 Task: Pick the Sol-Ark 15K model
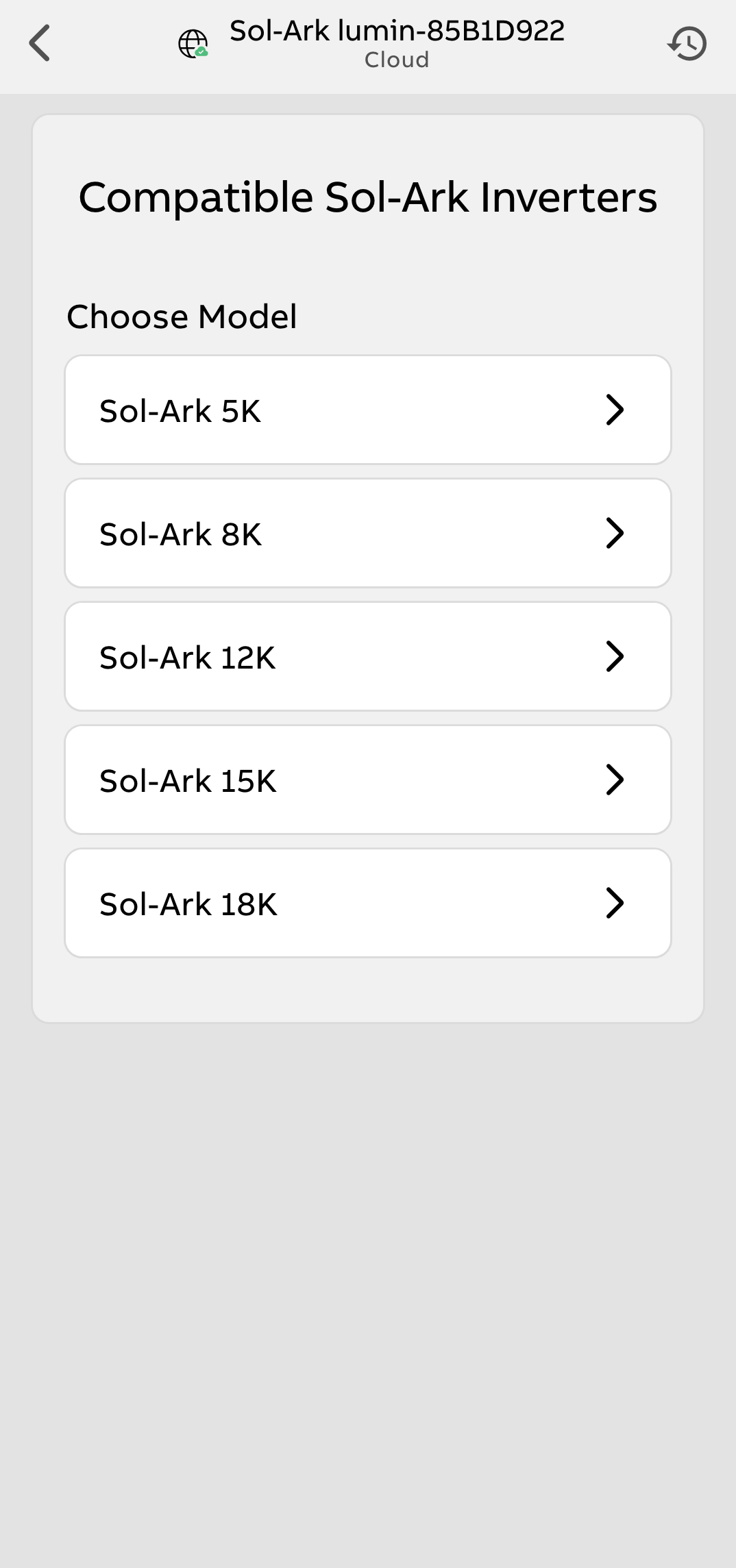(x=367, y=780)
